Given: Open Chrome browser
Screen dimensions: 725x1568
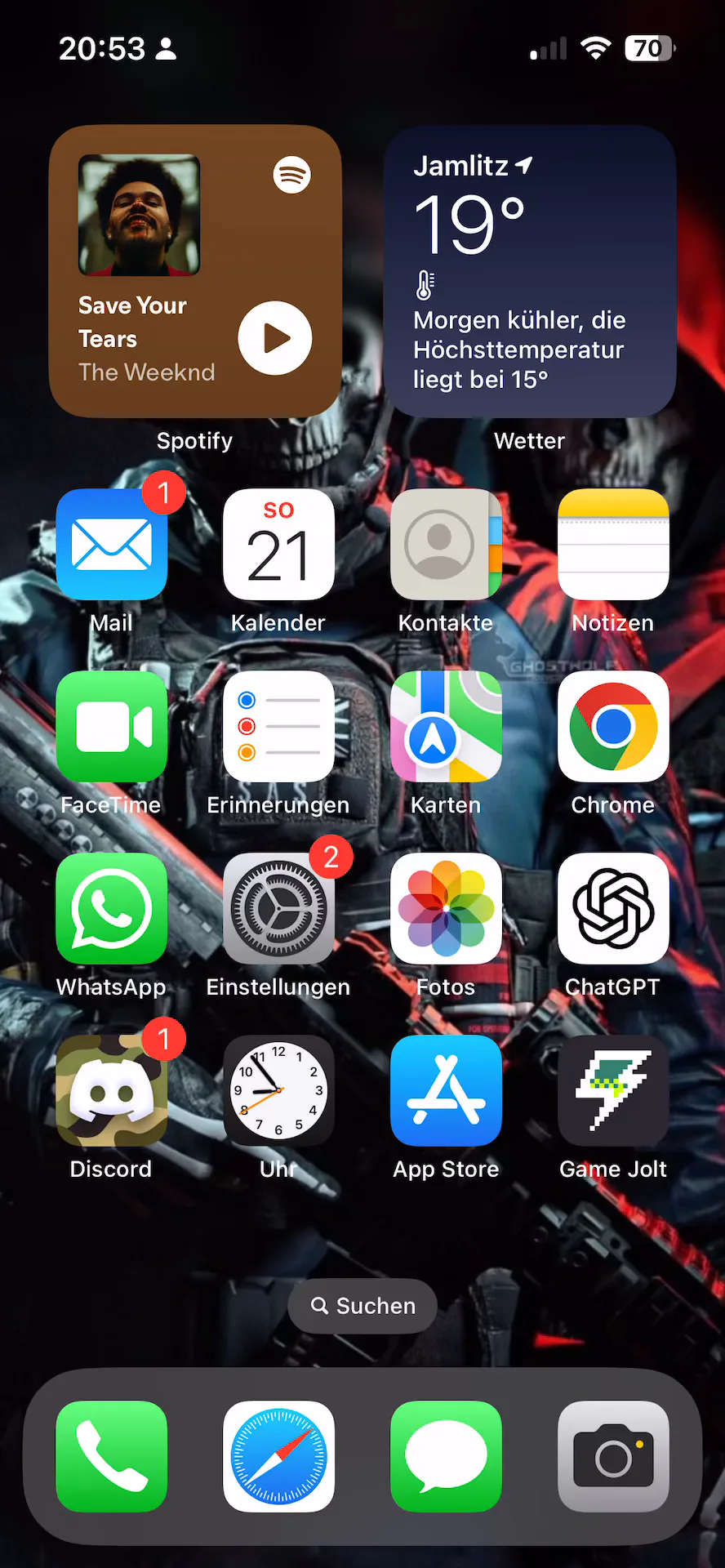Looking at the screenshot, I should 613,727.
